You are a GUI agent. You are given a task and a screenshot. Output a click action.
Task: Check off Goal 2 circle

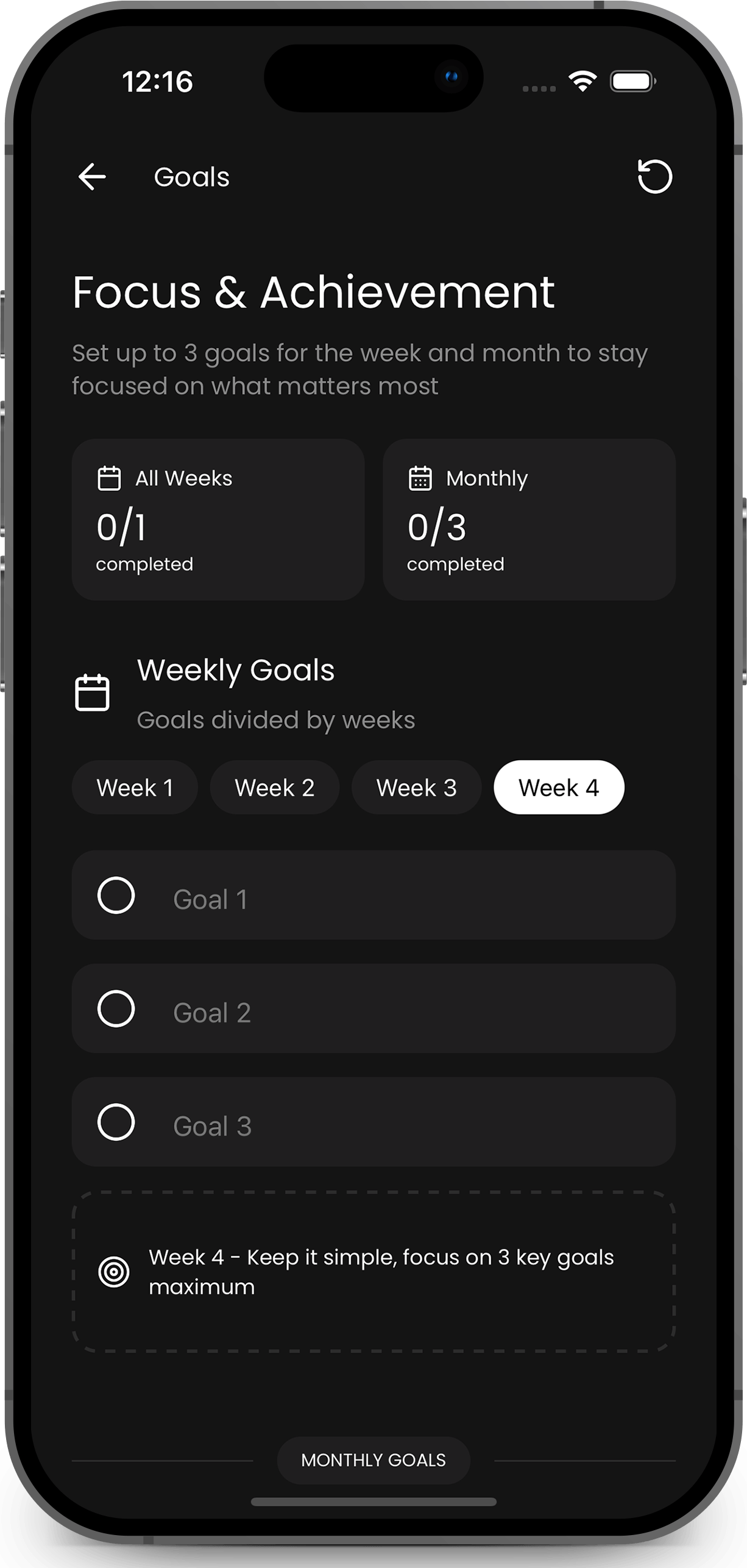(x=116, y=1009)
